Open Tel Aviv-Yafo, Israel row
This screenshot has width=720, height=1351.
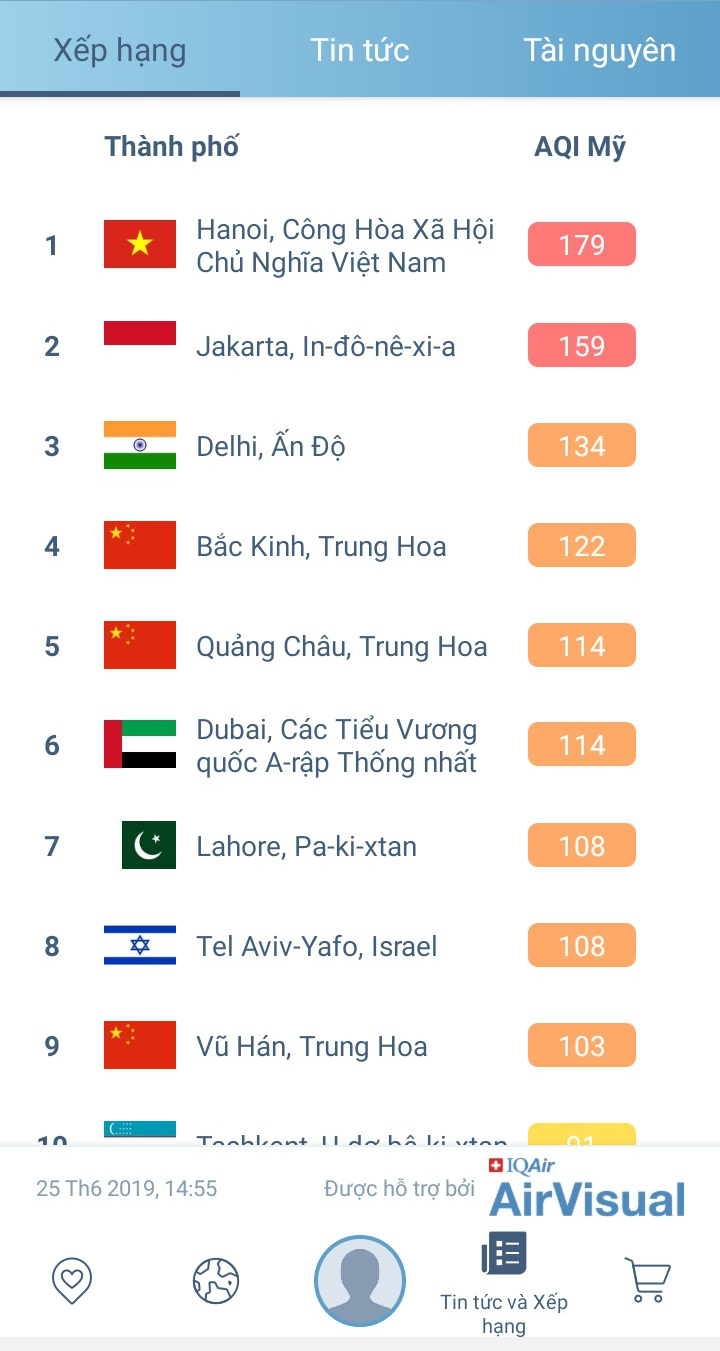360,946
